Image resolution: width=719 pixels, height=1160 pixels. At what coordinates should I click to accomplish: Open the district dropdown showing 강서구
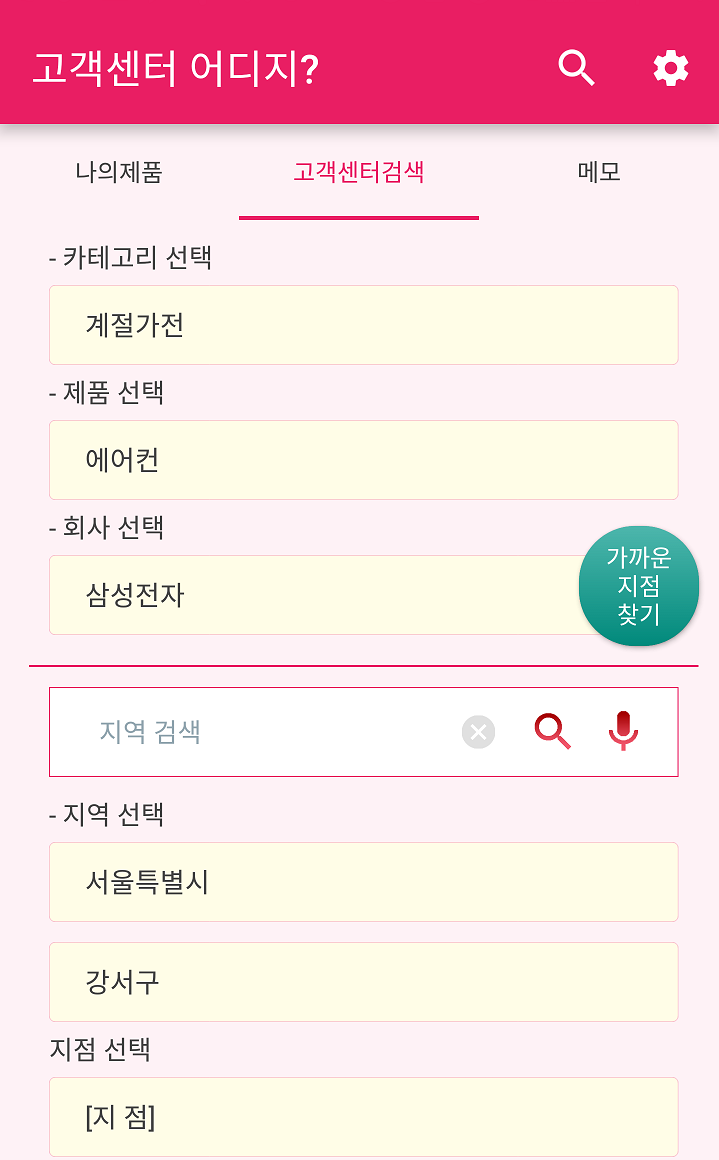[363, 982]
